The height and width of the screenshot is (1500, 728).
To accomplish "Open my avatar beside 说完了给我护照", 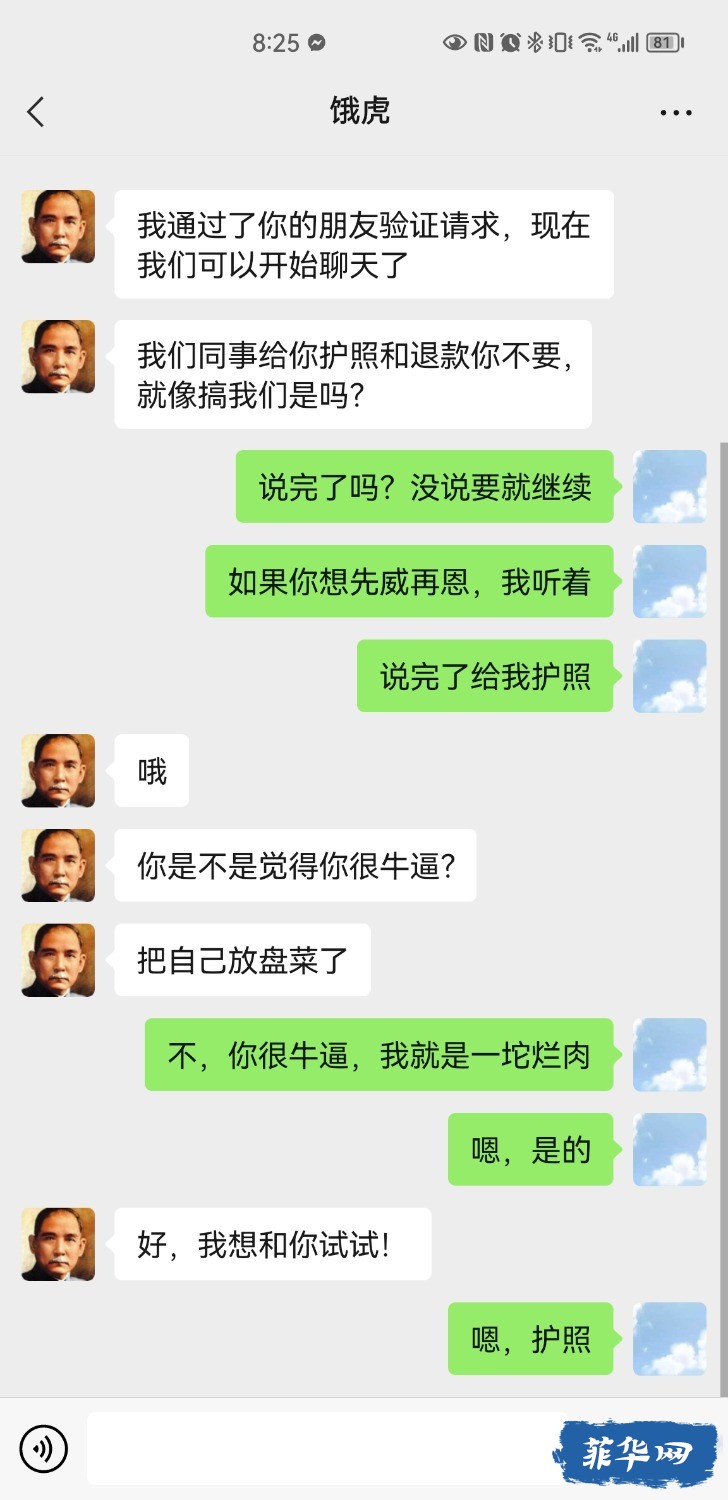I will coord(669,676).
